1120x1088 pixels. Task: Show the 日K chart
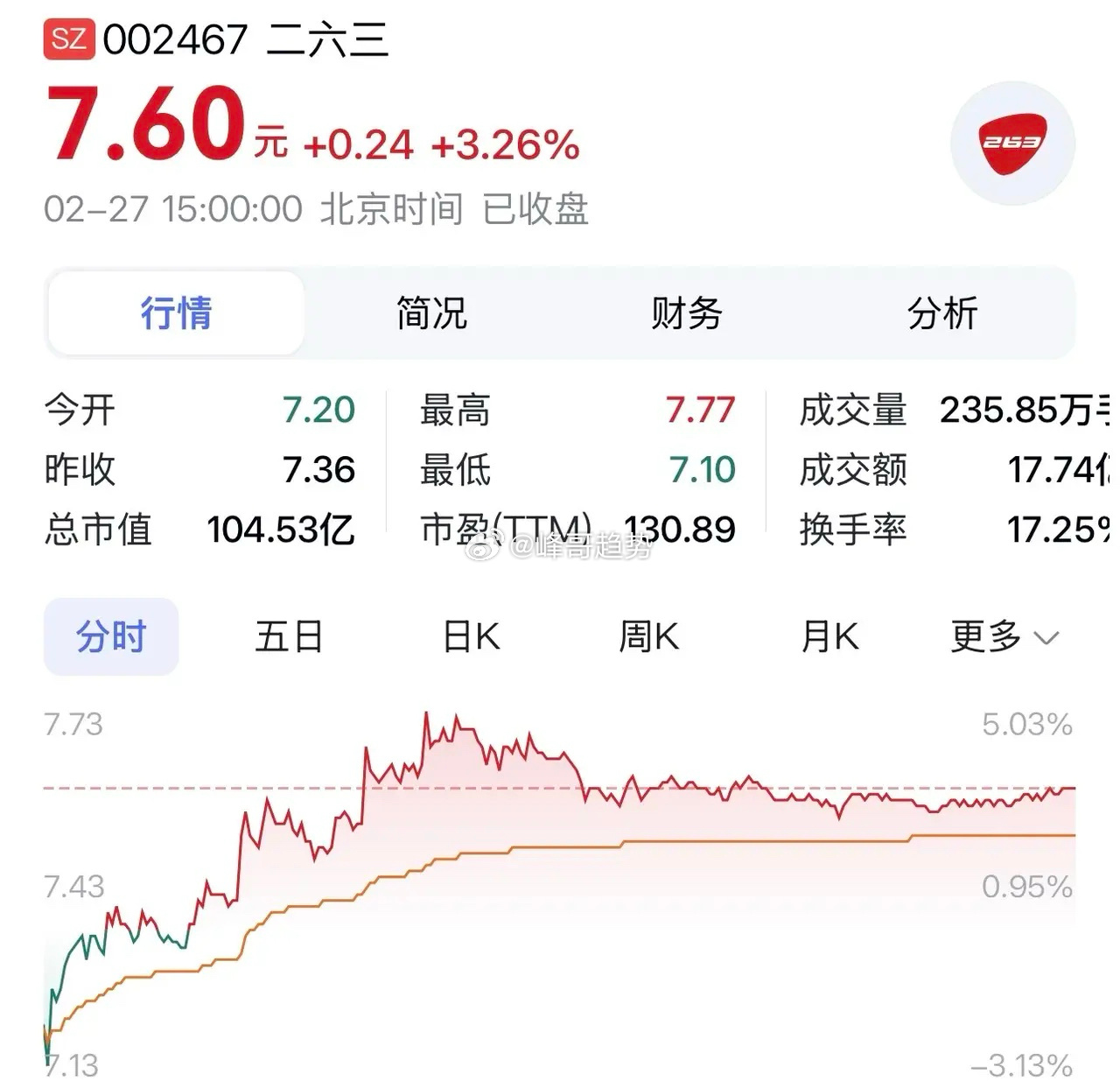pyautogui.click(x=472, y=636)
